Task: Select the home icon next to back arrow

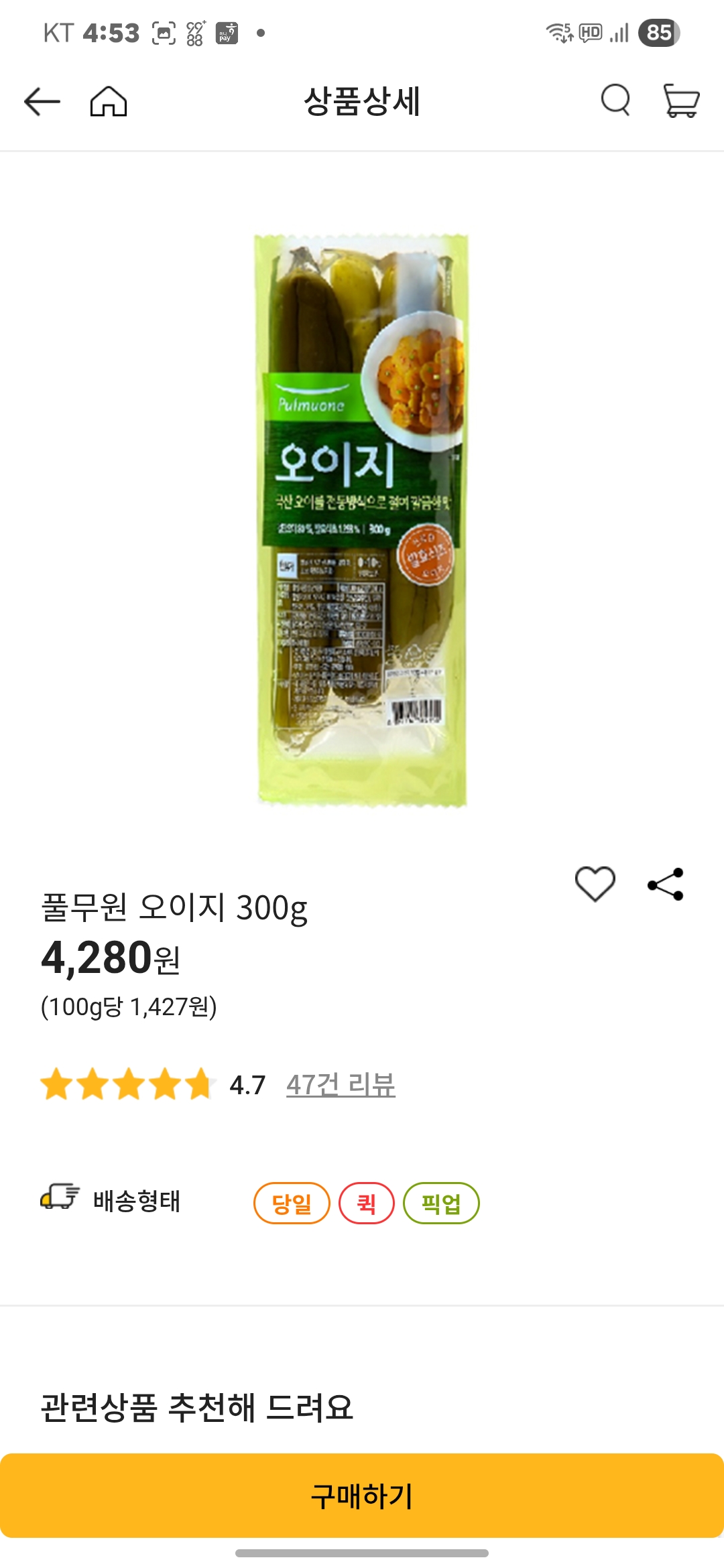Action: tap(109, 102)
